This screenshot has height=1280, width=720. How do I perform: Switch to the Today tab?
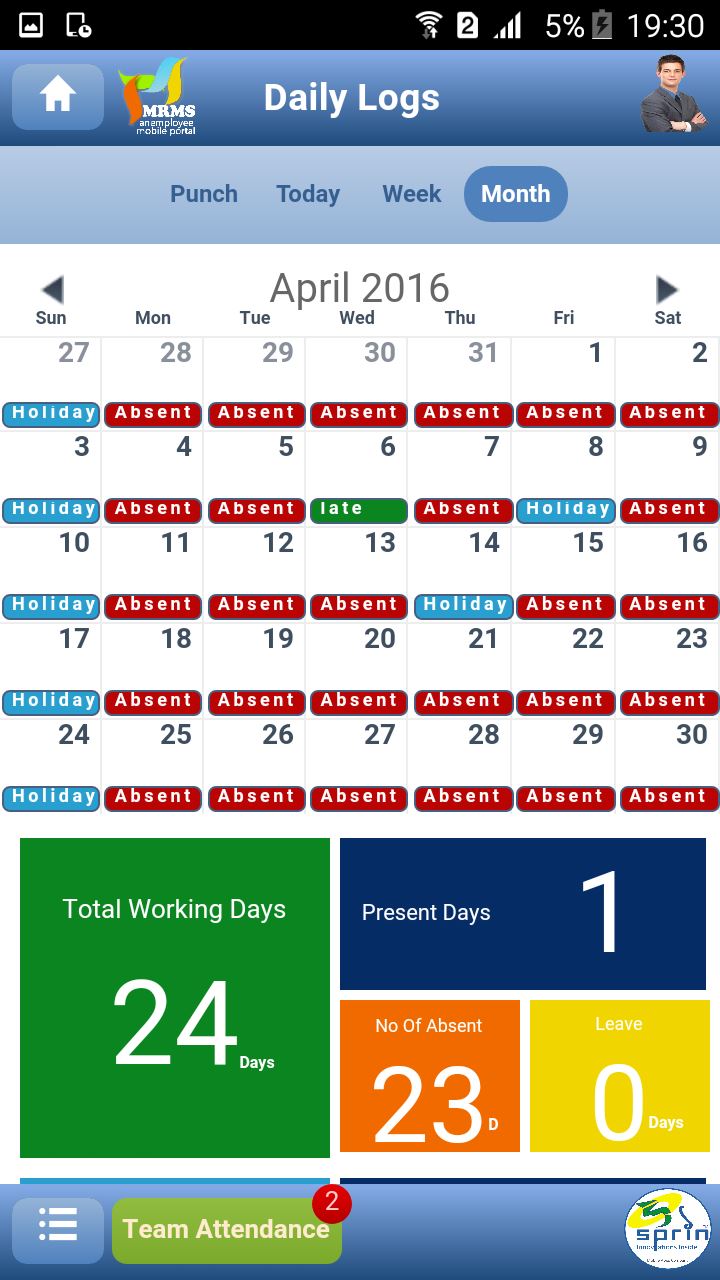coord(308,194)
